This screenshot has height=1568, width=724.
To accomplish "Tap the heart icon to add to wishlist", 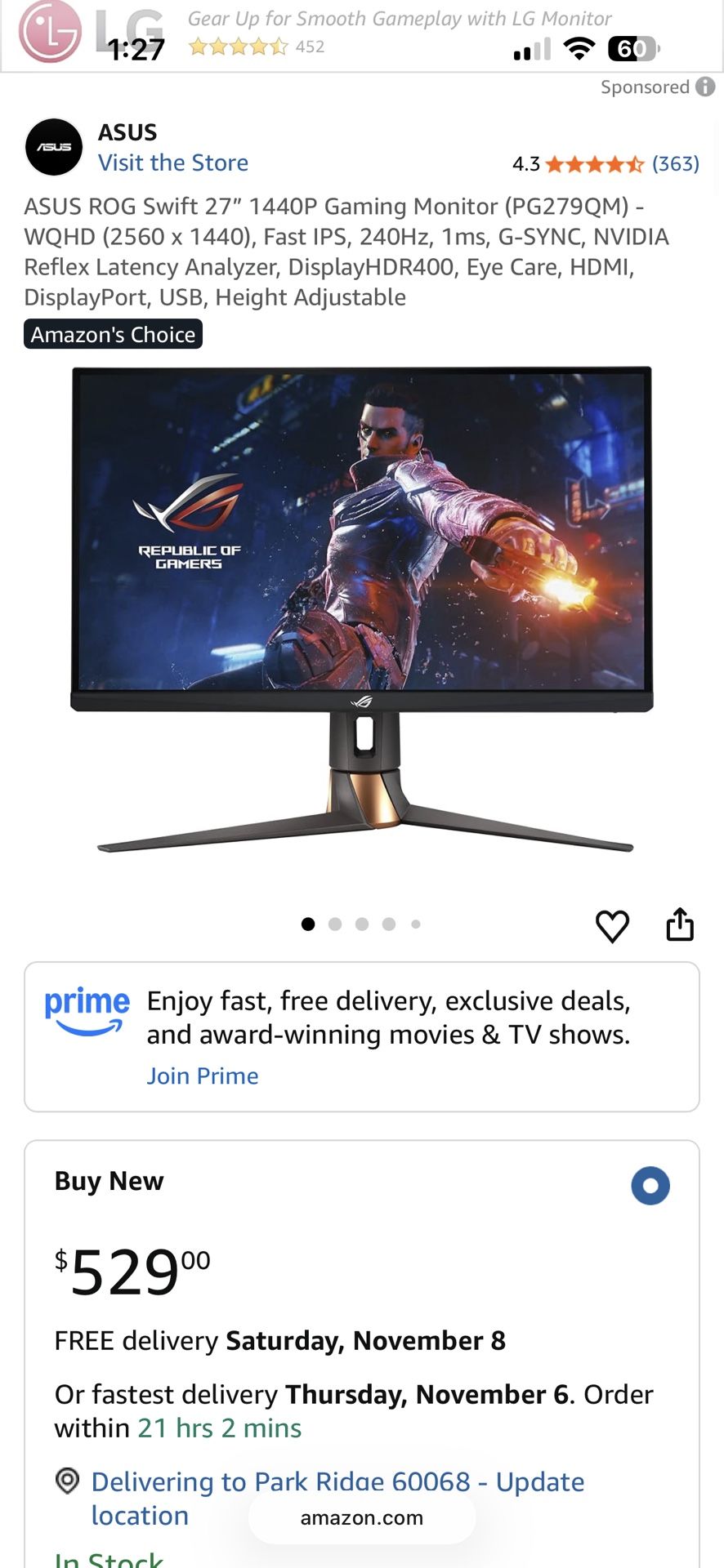I will pos(612,927).
